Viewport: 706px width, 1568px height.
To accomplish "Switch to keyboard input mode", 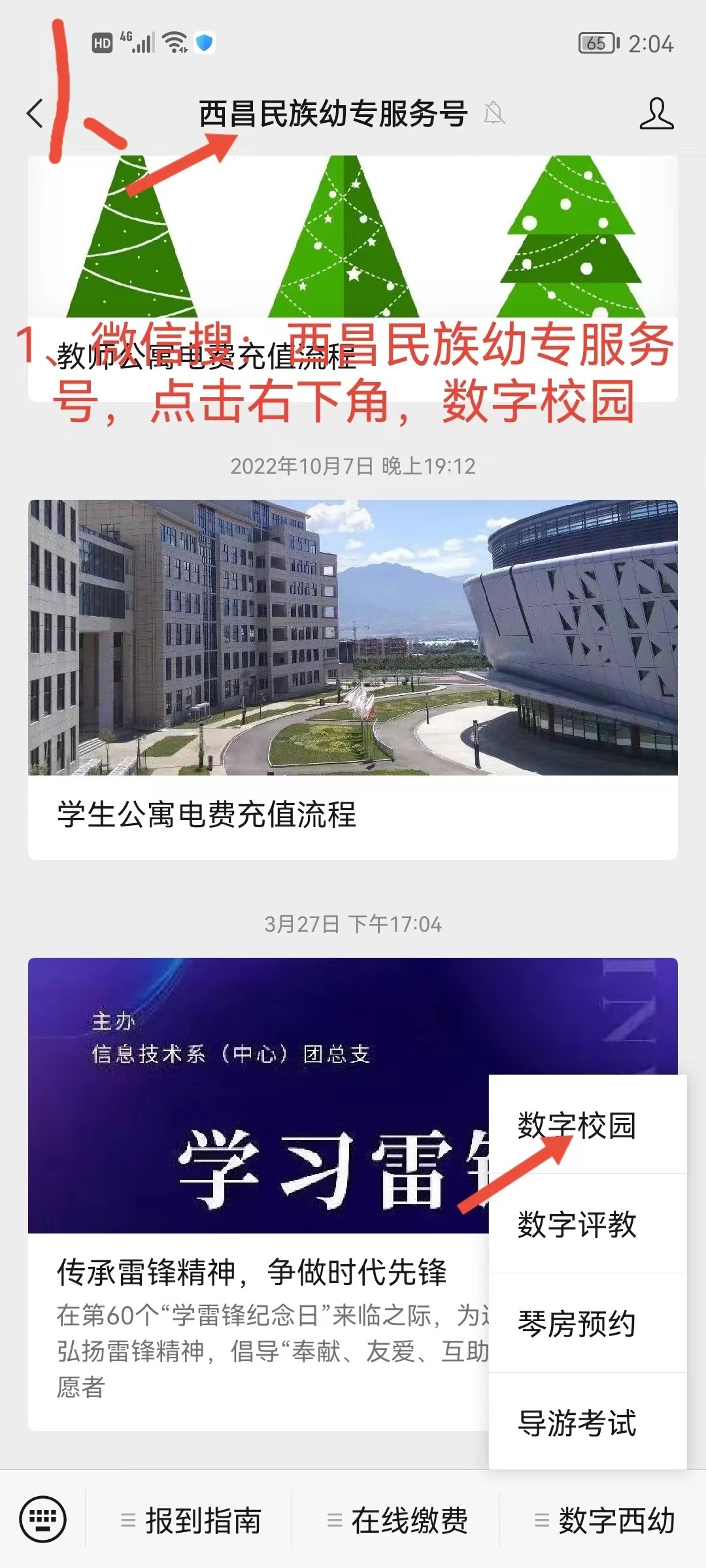I will click(x=43, y=1520).
